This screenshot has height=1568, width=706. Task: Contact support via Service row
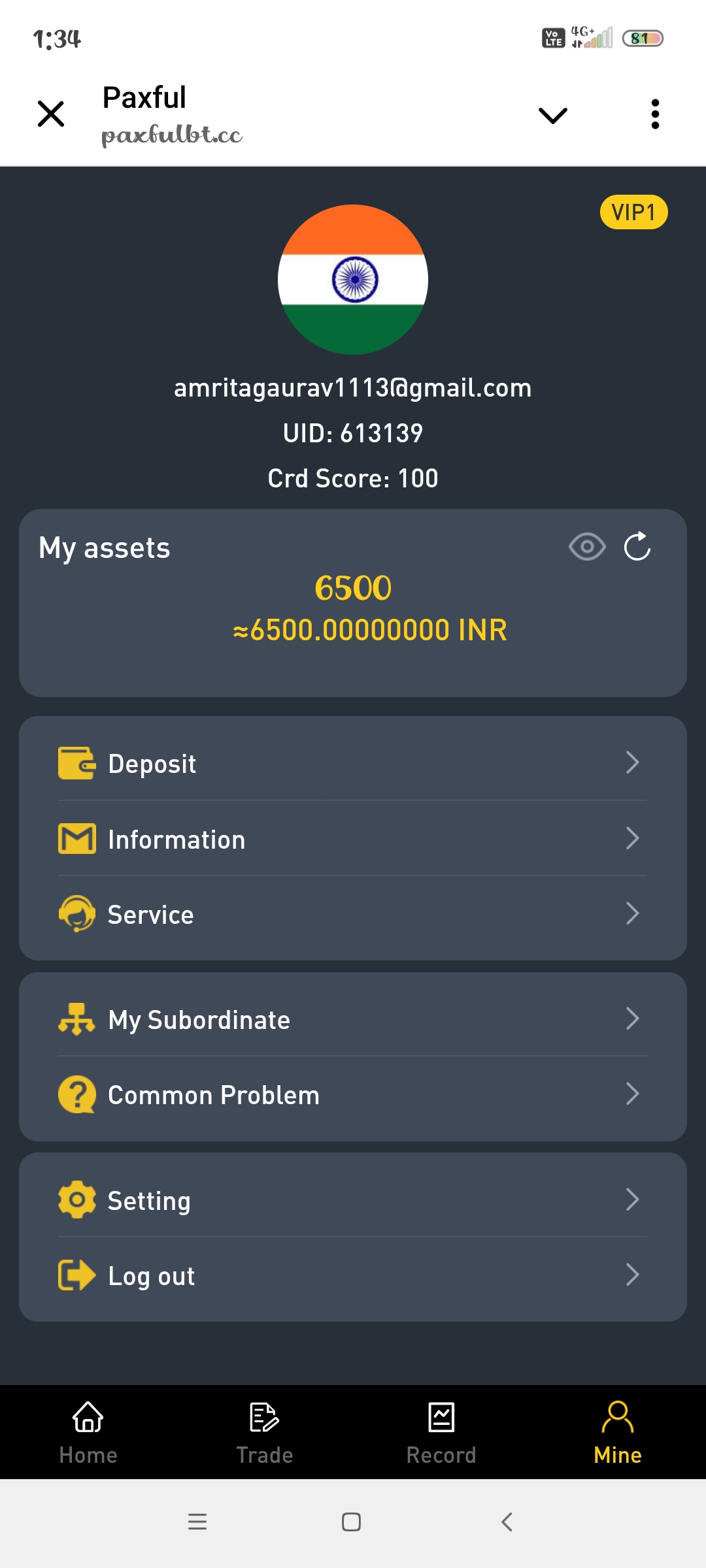click(353, 914)
